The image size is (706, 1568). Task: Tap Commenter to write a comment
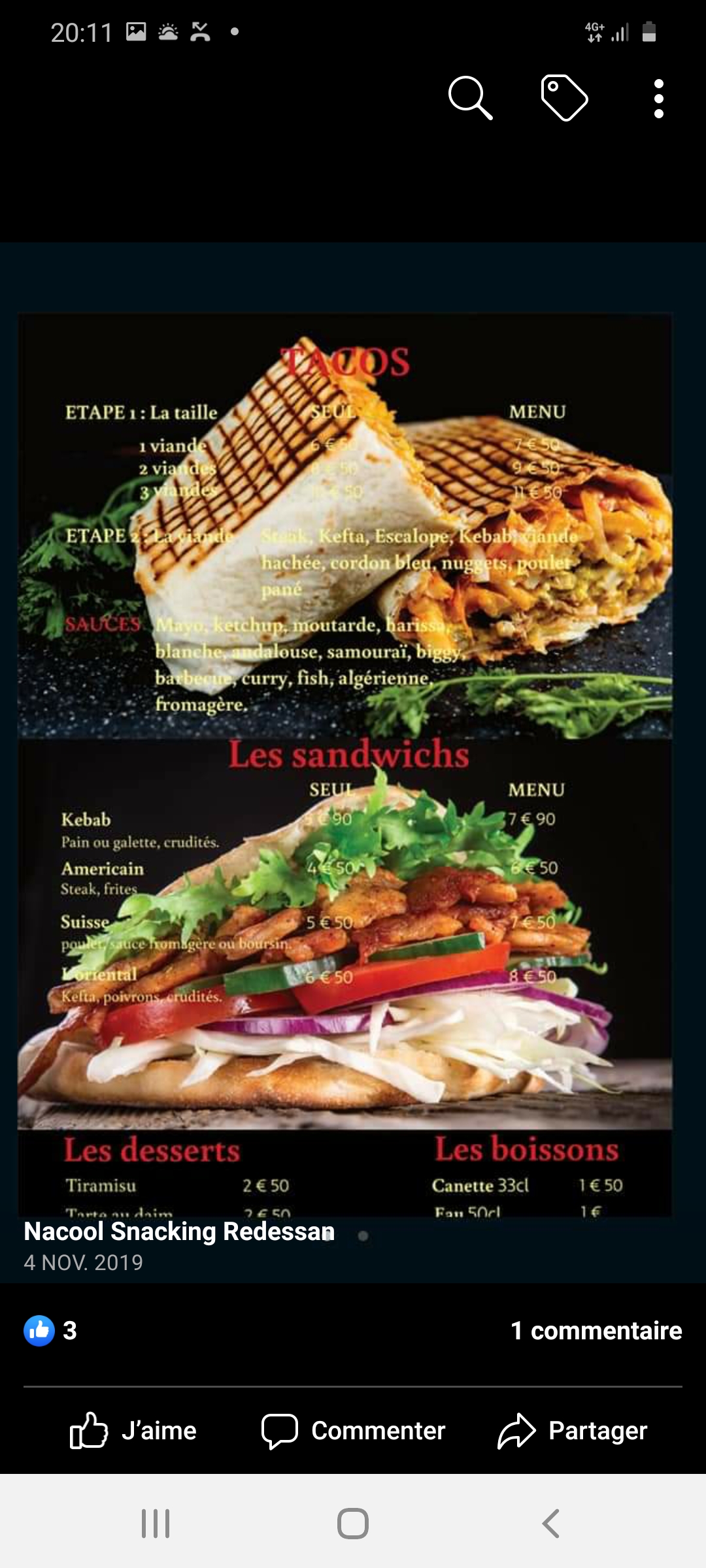[x=353, y=1430]
